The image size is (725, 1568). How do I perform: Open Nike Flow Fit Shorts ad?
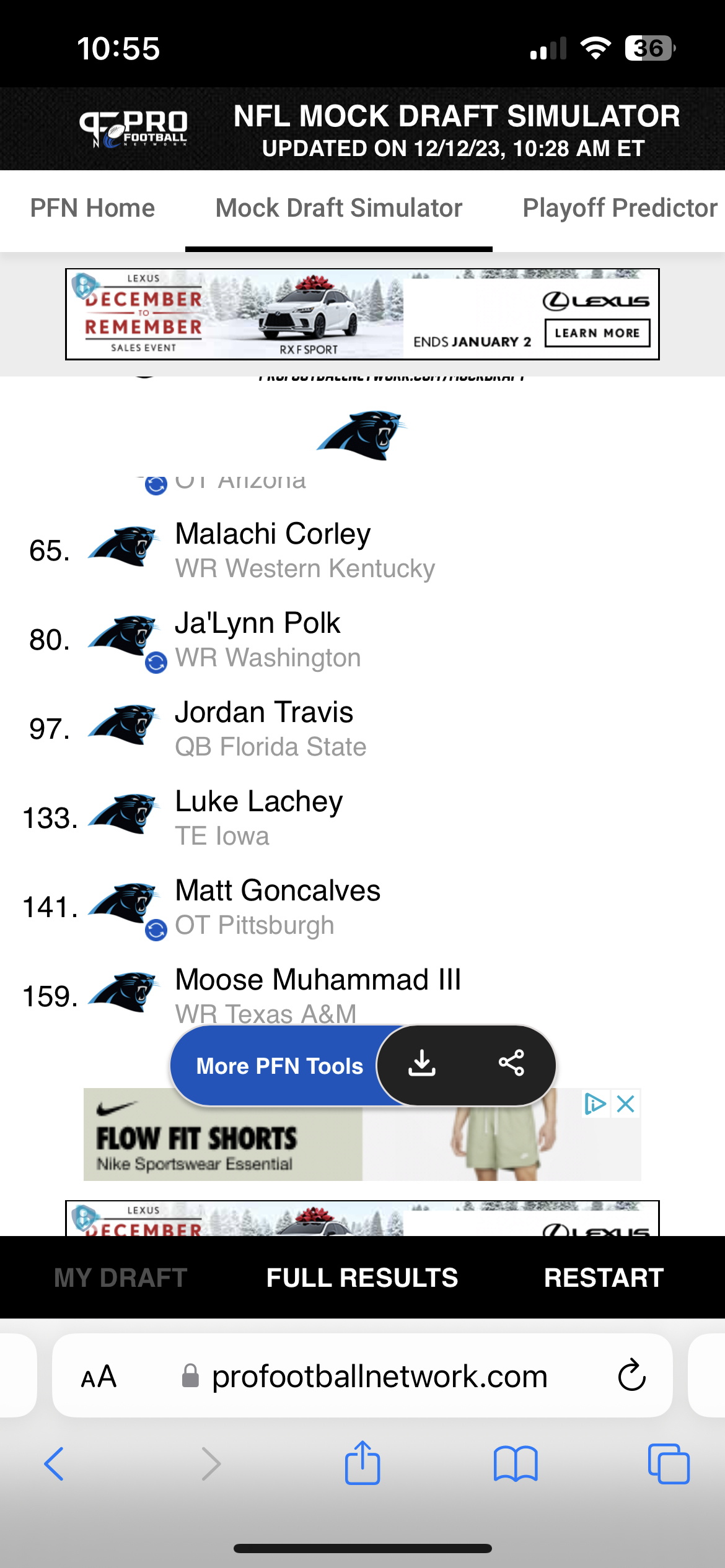(362, 1135)
